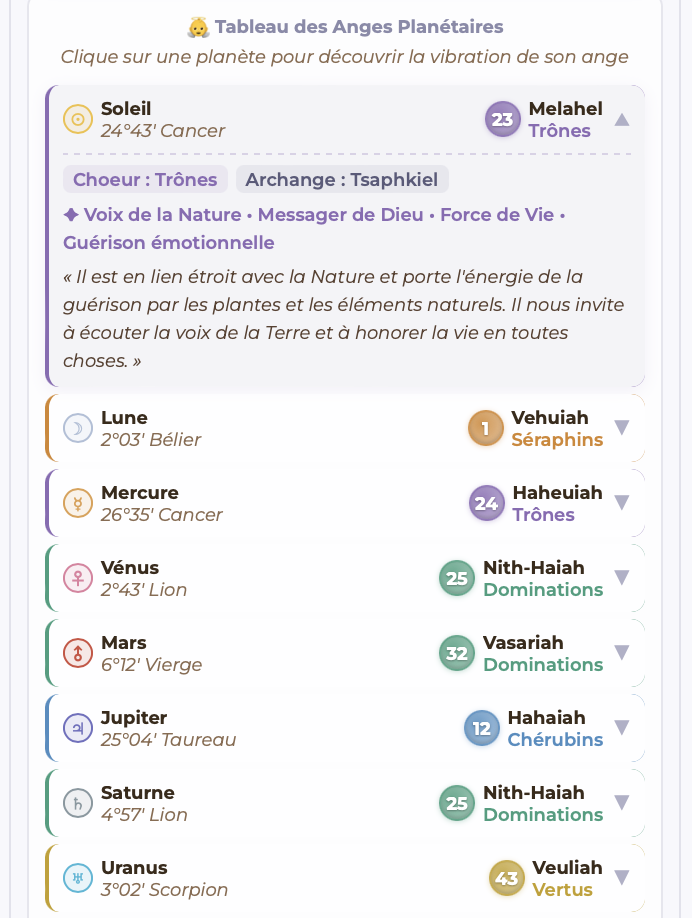
Task: Open Vénus angel details
Action: pyautogui.click(x=621, y=578)
